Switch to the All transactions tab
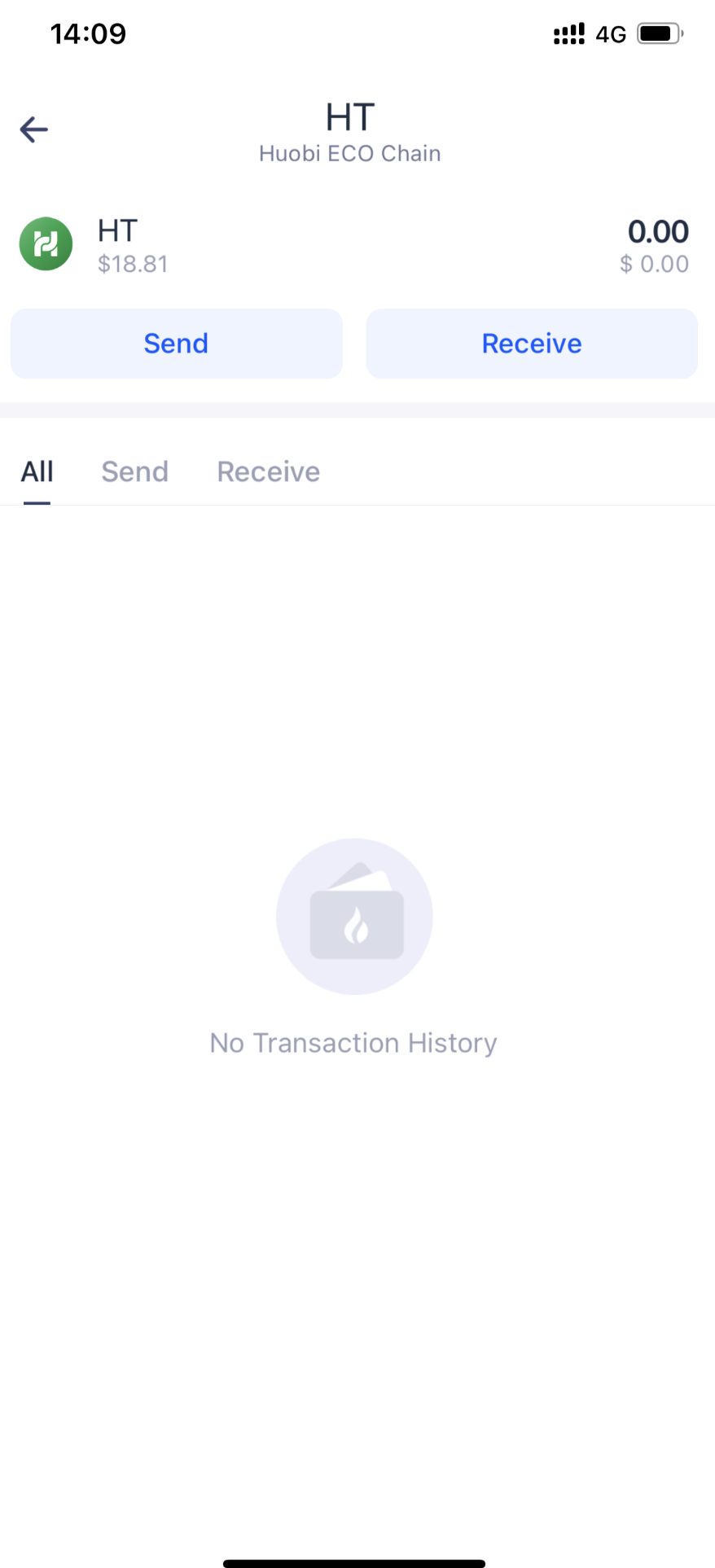Screen dimensions: 715x1568 tap(37, 471)
